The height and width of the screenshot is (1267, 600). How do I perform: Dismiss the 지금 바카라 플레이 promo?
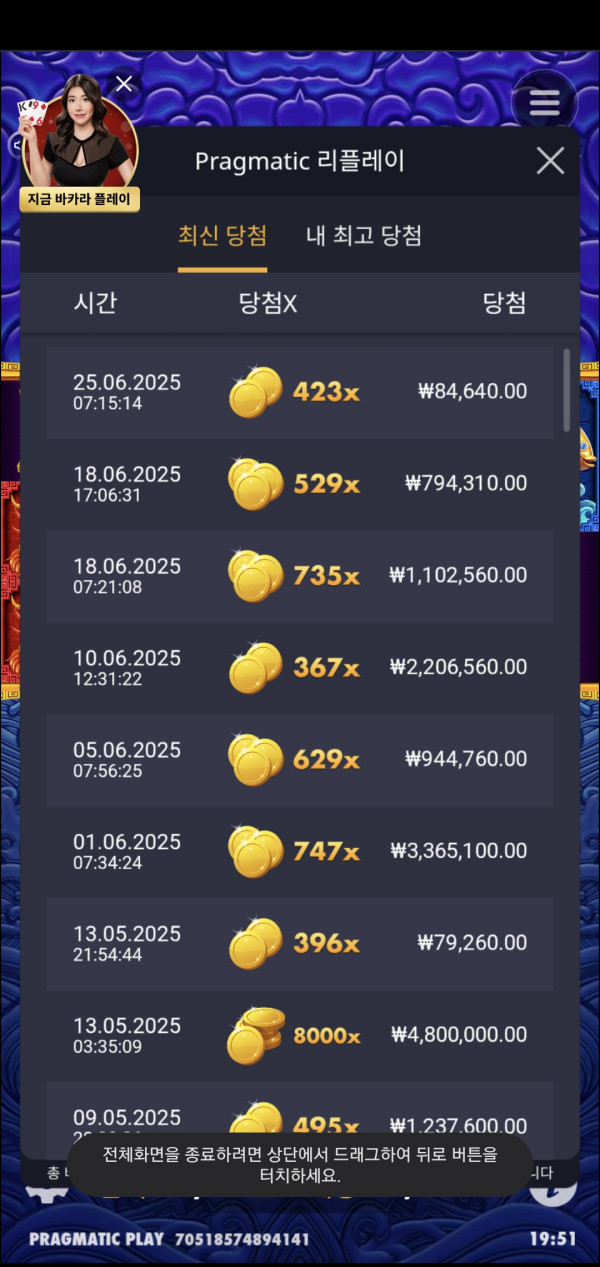tap(124, 83)
